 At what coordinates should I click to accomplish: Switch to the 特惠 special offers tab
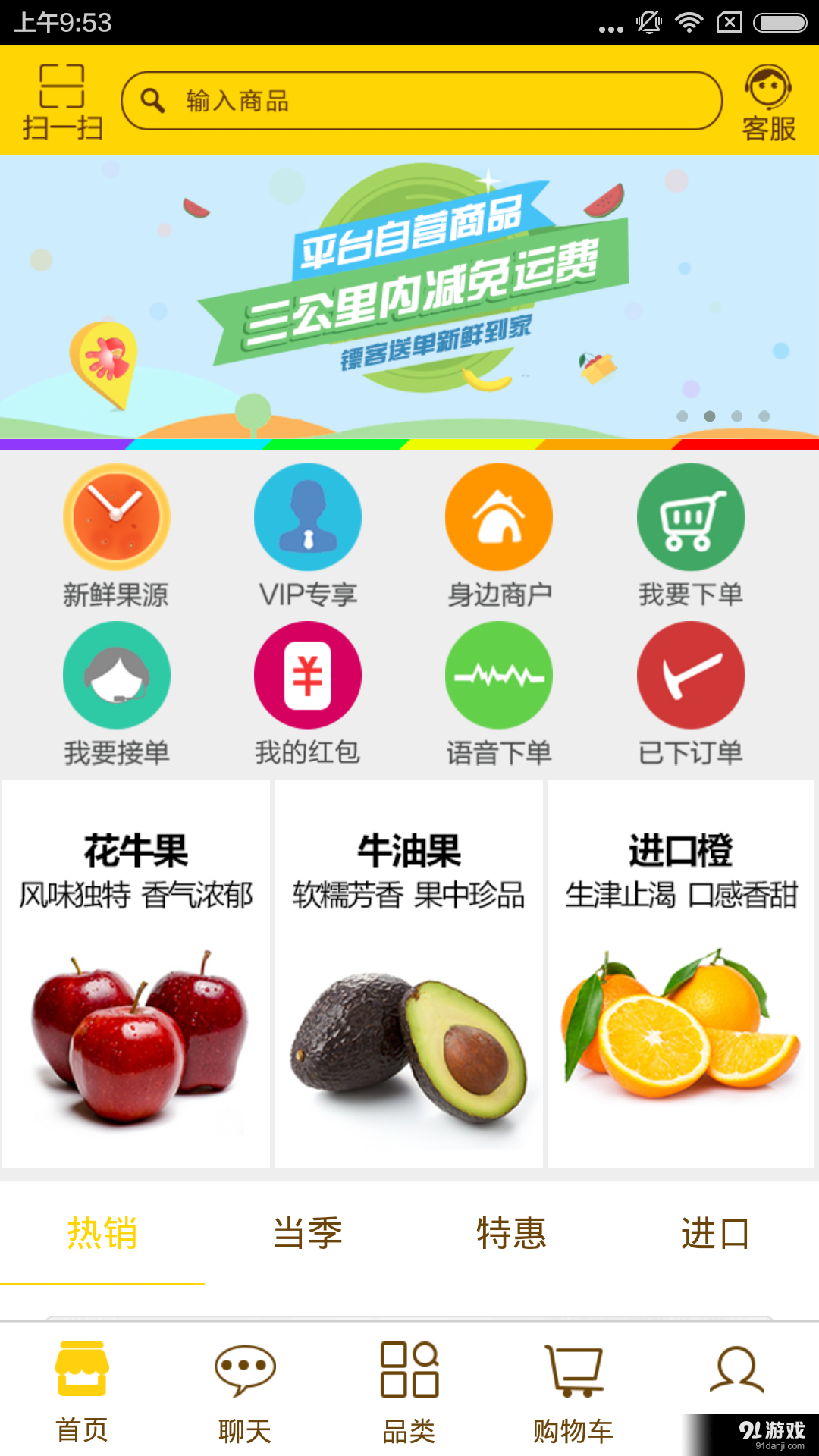tap(512, 1234)
